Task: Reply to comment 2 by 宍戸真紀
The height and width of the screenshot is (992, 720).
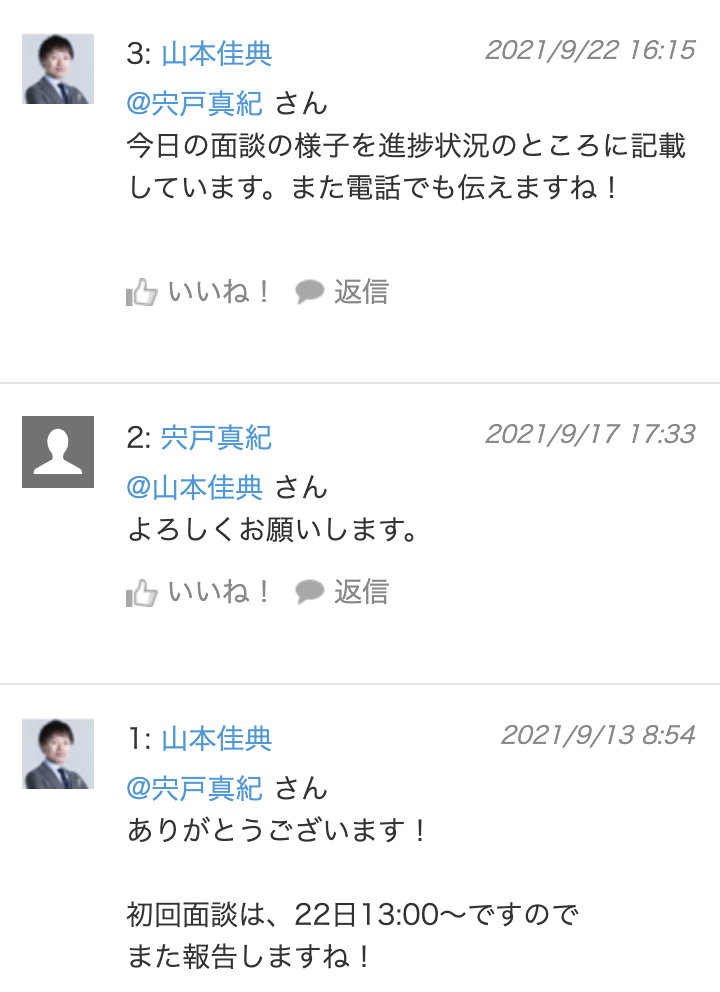Action: coord(342,592)
